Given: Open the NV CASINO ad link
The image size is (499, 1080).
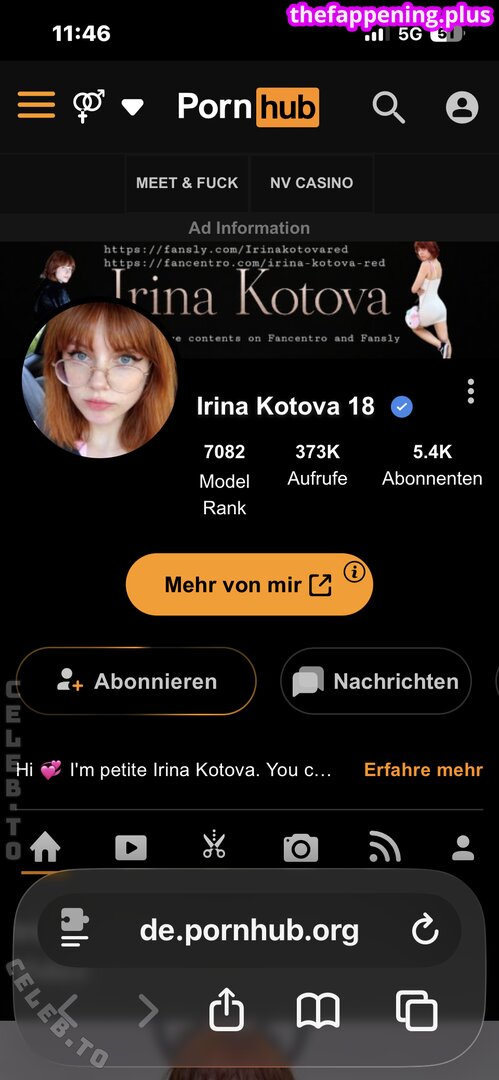Looking at the screenshot, I should point(312,183).
